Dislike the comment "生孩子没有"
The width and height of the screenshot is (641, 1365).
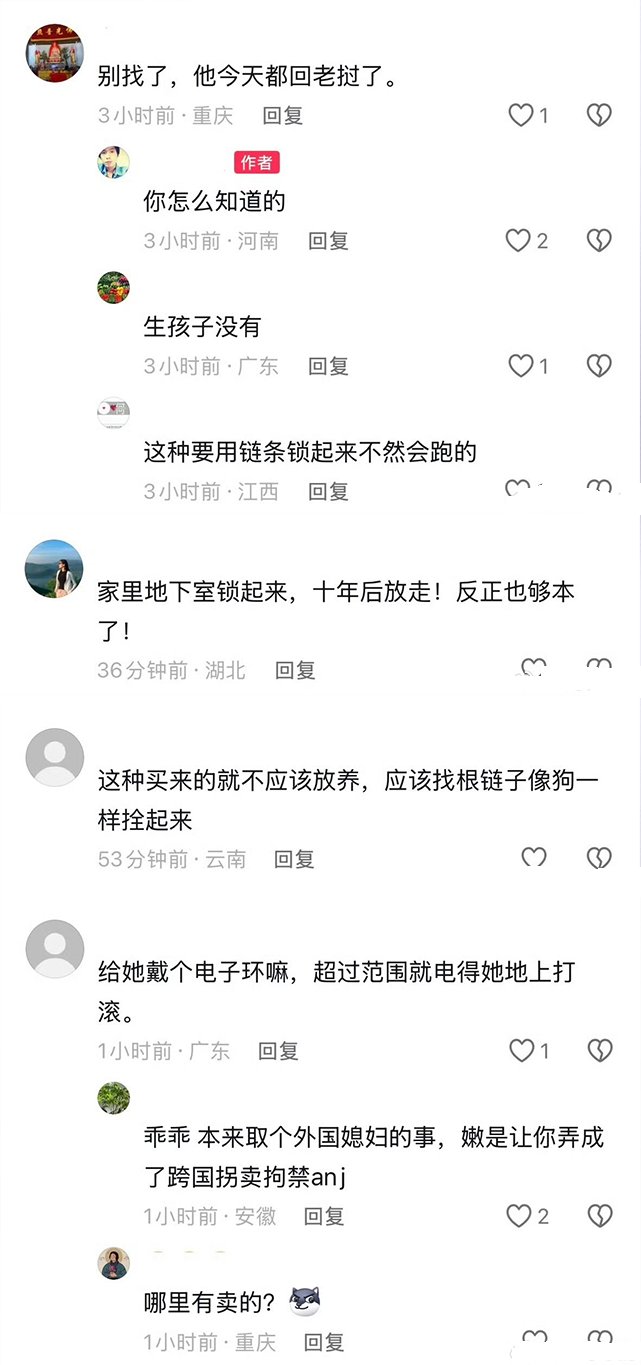click(x=598, y=365)
